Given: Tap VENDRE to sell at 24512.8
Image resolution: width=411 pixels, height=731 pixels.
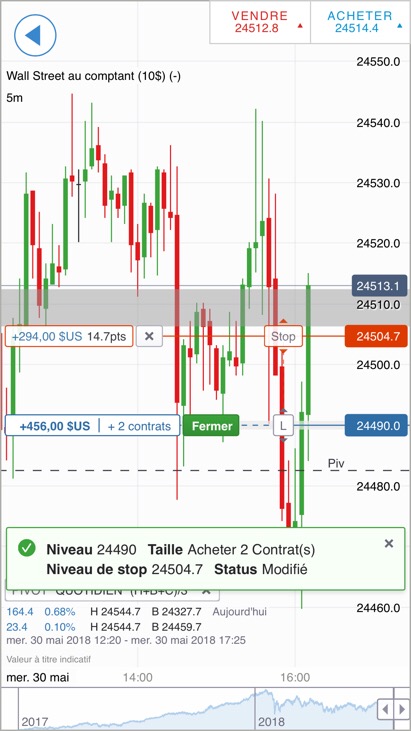Looking at the screenshot, I should (260, 22).
